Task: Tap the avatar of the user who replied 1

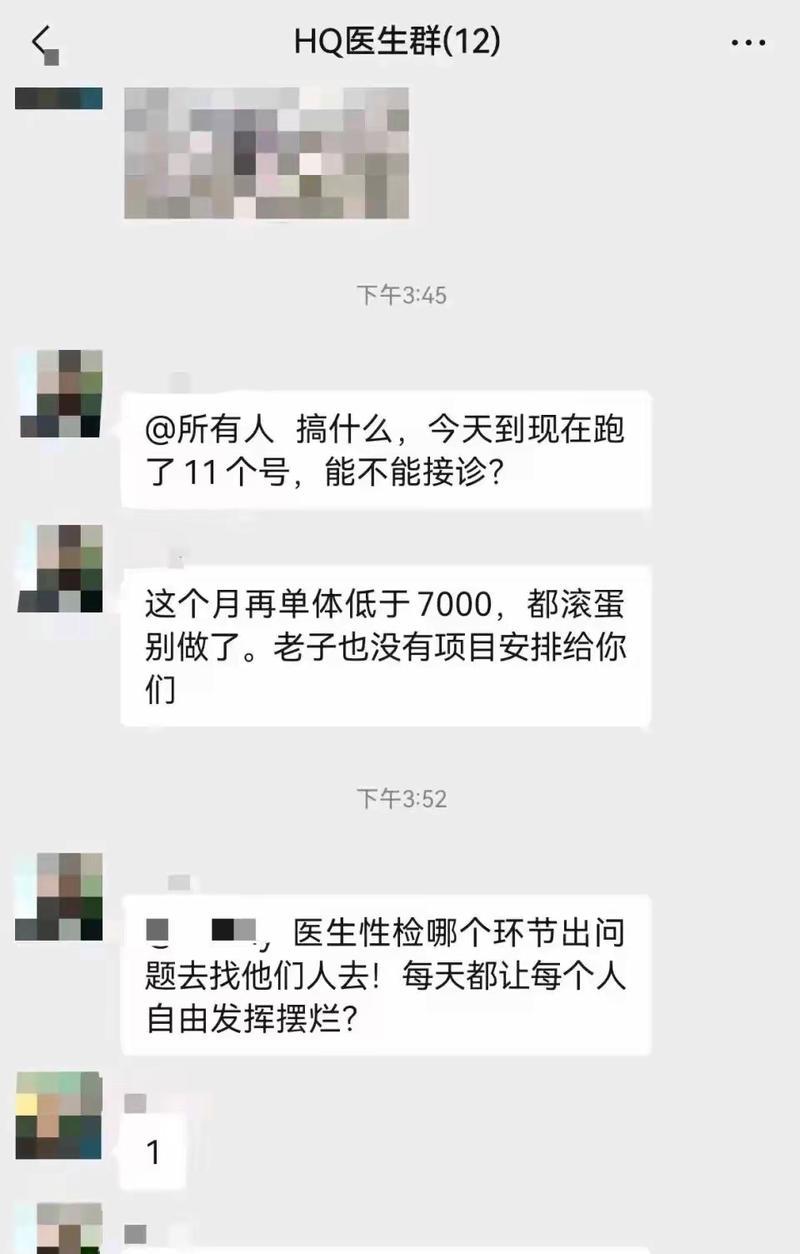Action: (60, 1115)
